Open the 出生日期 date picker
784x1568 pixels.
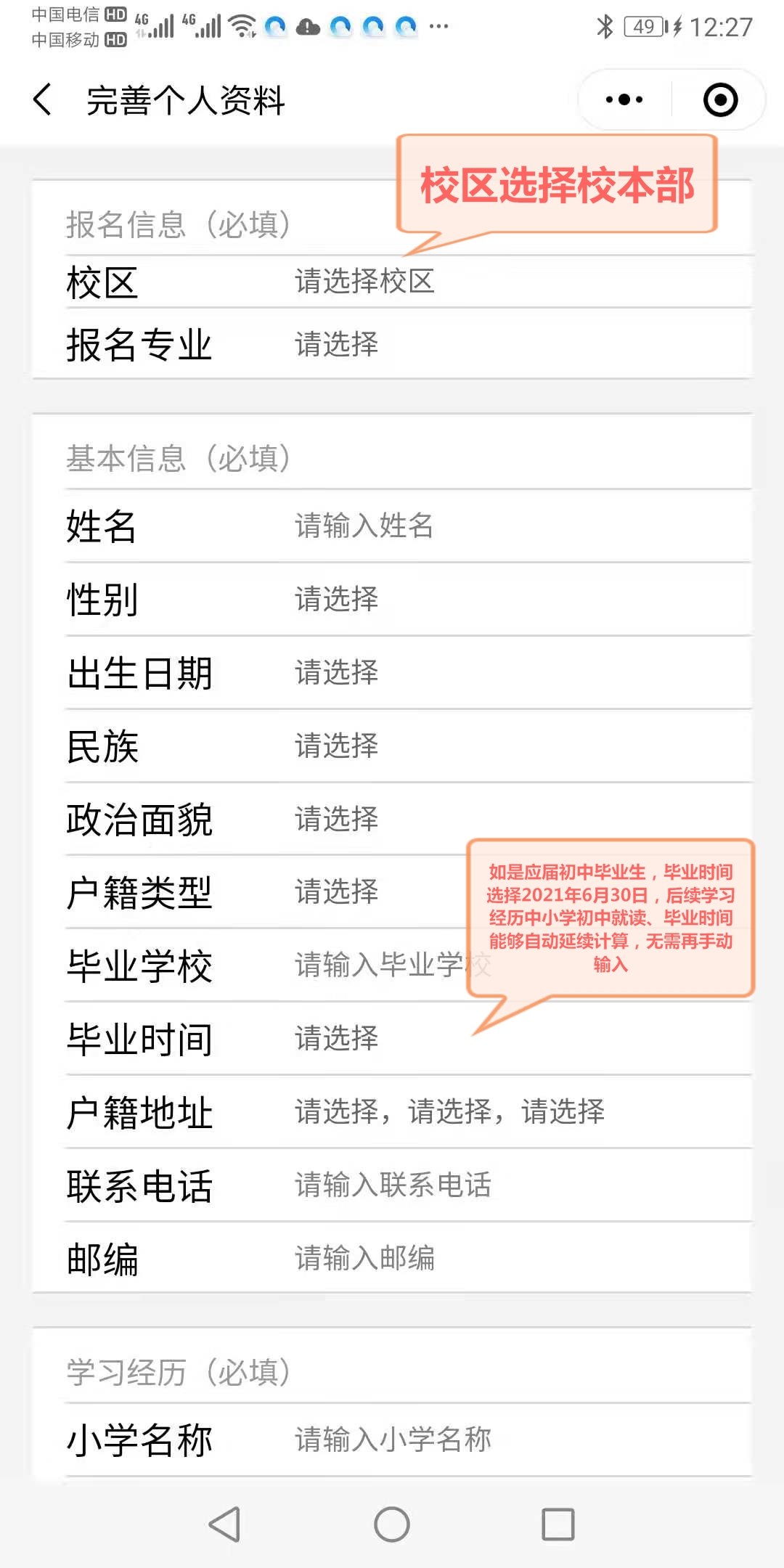(337, 672)
